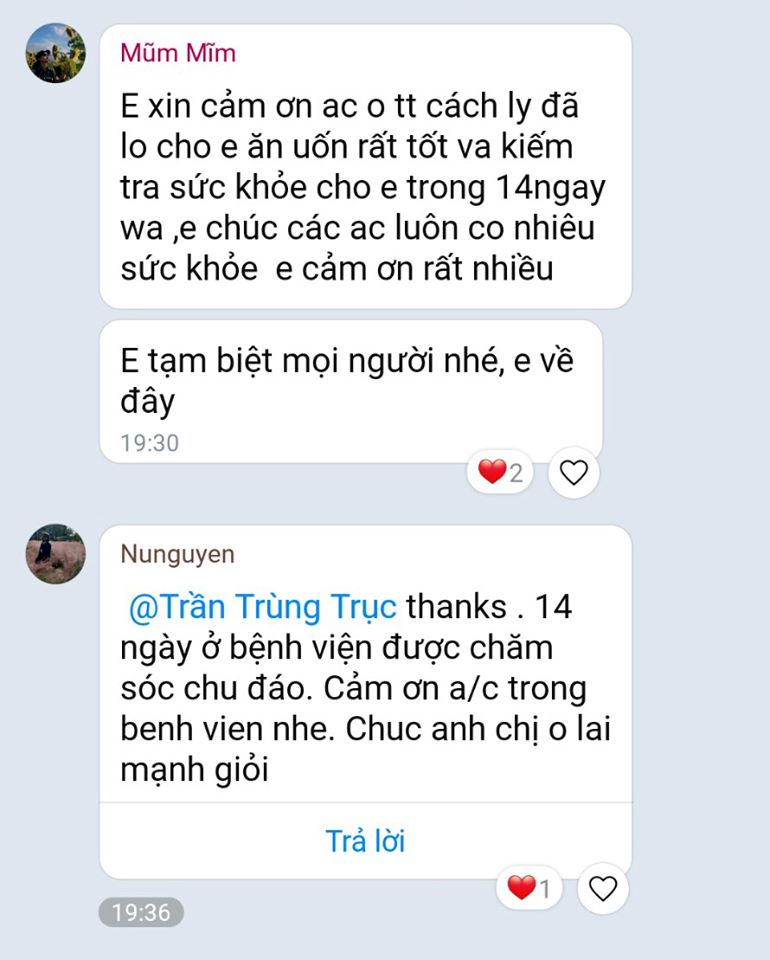View heart reaction count on Nunguyen's message

pyautogui.click(x=530, y=888)
